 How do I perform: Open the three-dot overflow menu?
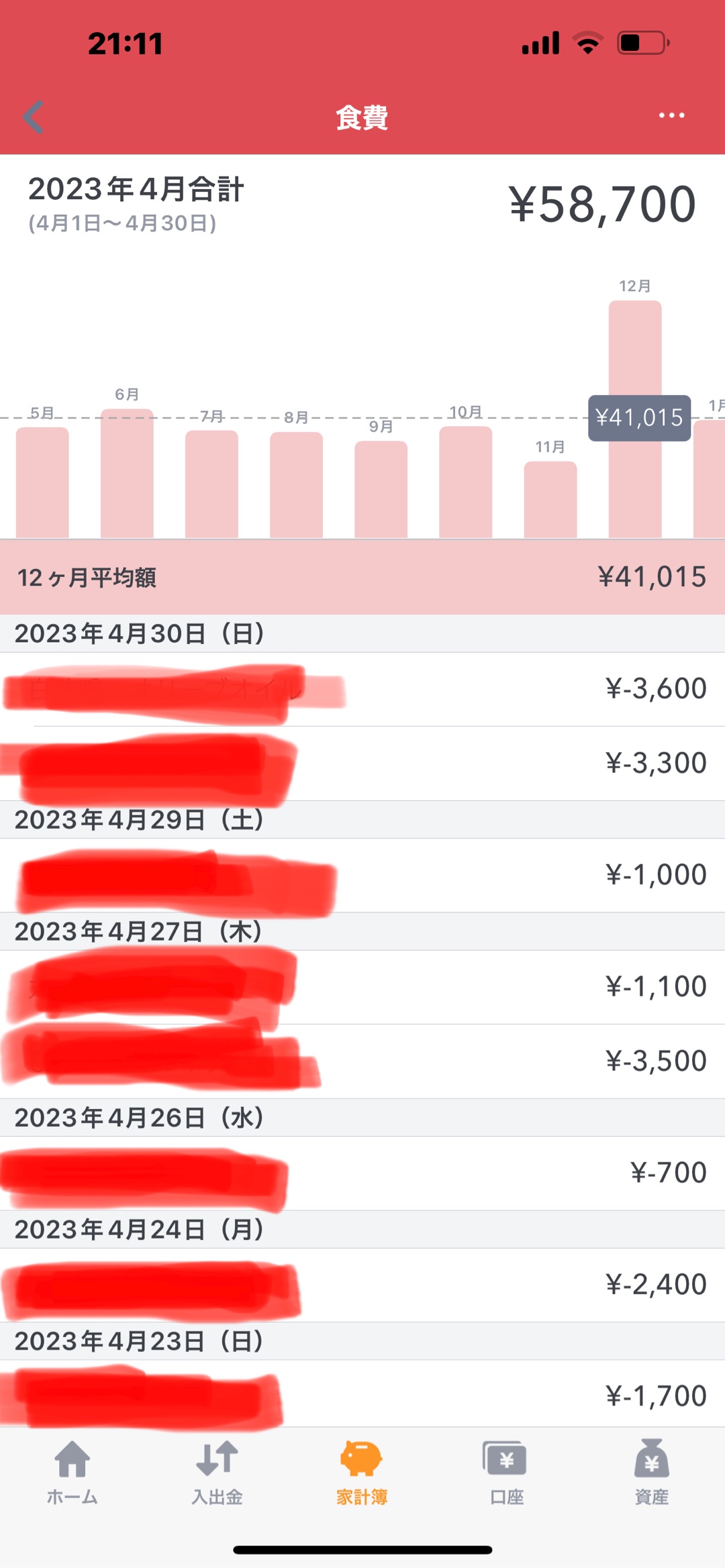tap(671, 116)
